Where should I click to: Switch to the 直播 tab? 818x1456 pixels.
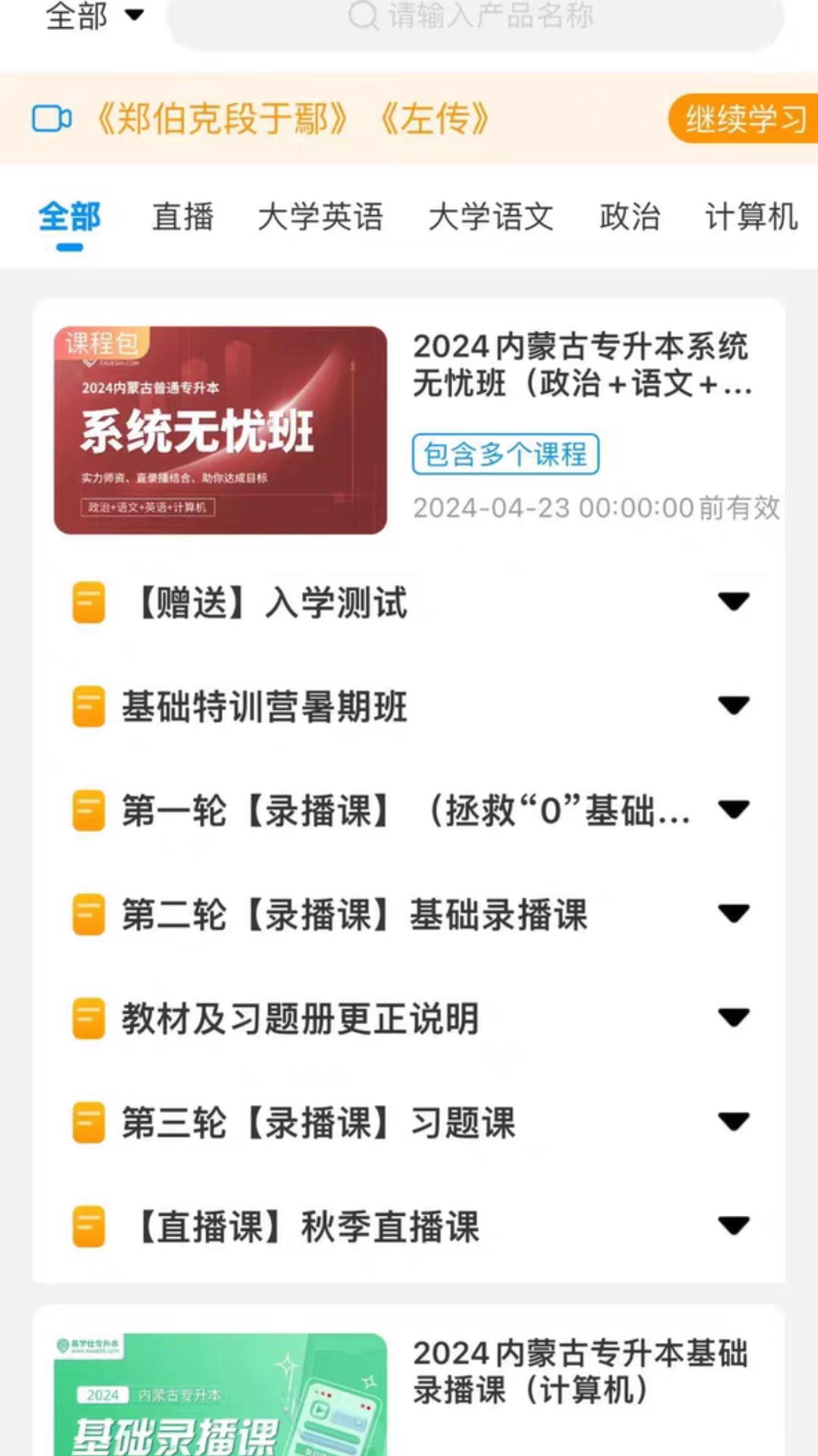[183, 217]
